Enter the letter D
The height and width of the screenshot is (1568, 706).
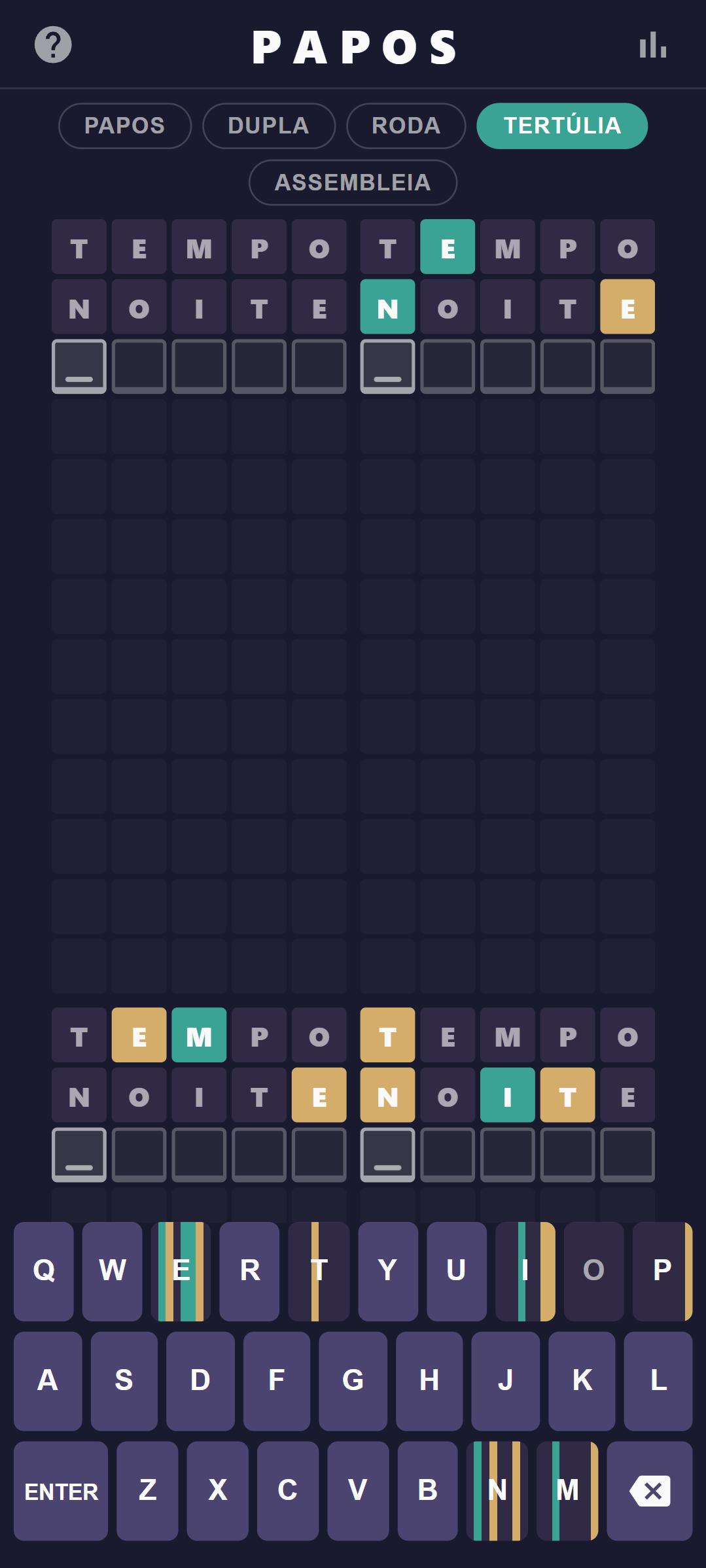200,1381
